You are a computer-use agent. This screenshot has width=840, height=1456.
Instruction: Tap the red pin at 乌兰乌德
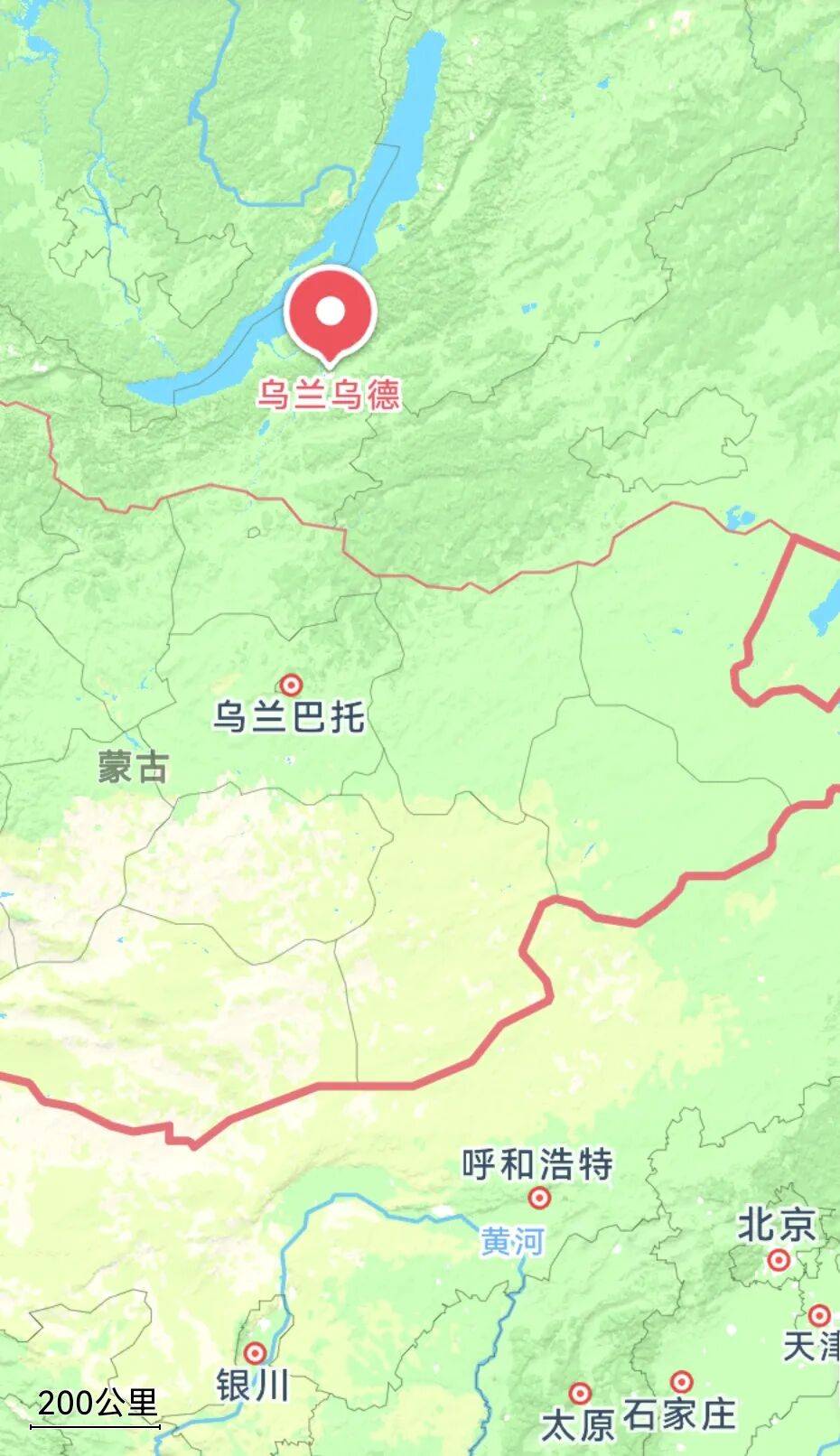pos(330,313)
